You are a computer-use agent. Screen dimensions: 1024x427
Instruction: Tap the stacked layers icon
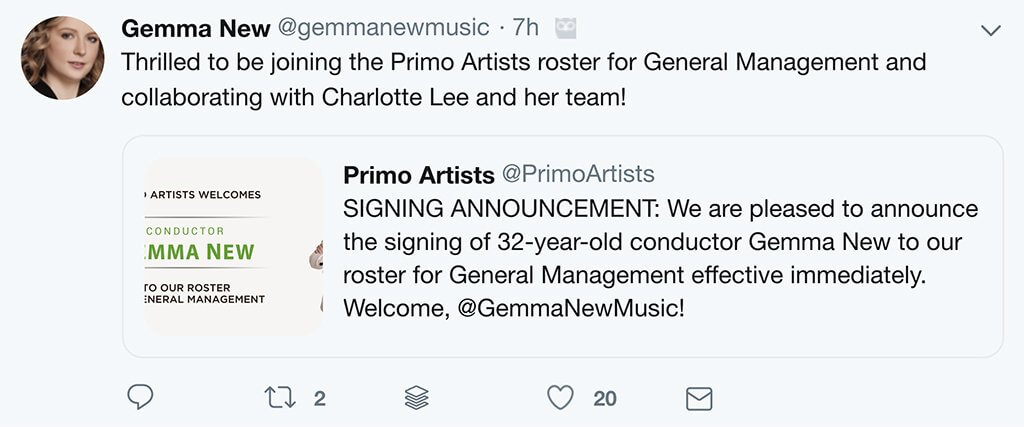(417, 398)
